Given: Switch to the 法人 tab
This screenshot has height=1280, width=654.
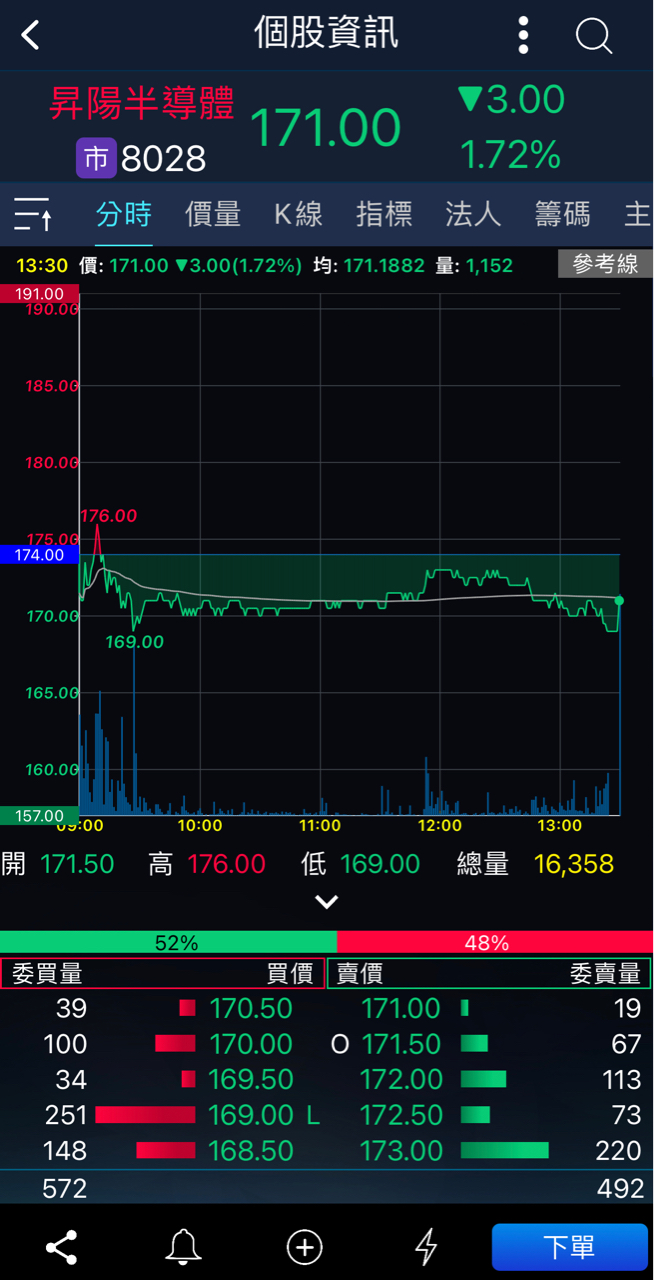Looking at the screenshot, I should coord(473,214).
